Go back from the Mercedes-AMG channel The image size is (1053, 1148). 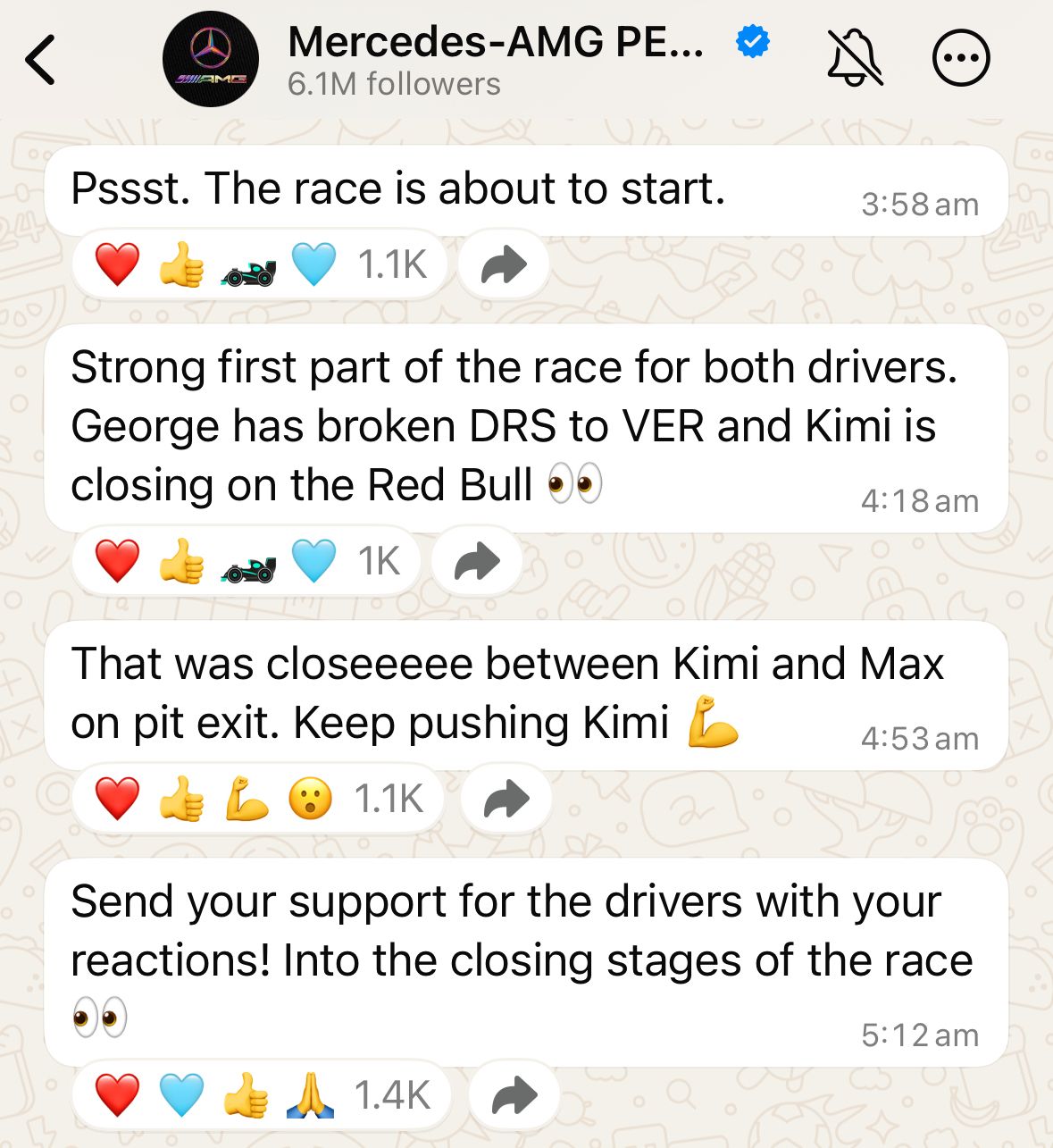pos(41,60)
